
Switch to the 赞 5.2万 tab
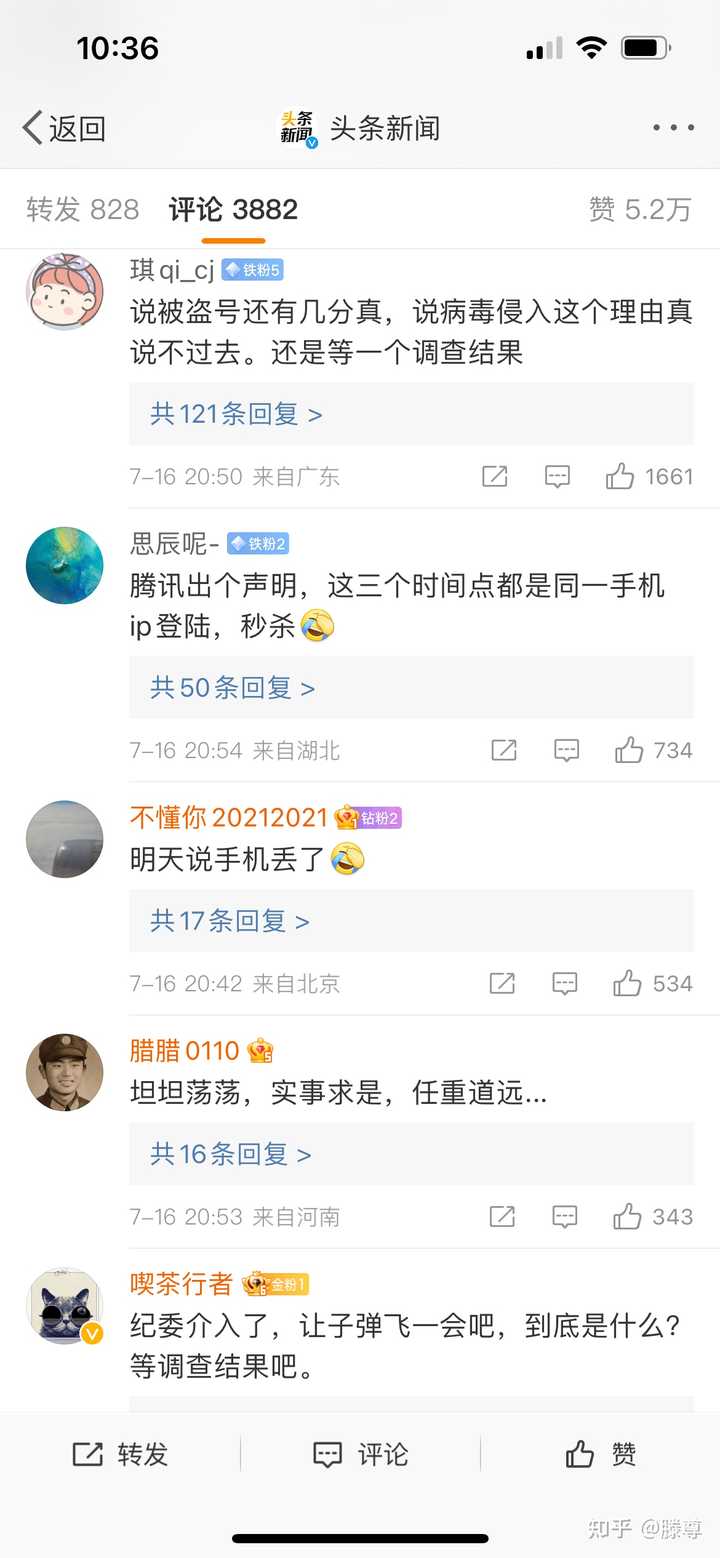point(640,209)
